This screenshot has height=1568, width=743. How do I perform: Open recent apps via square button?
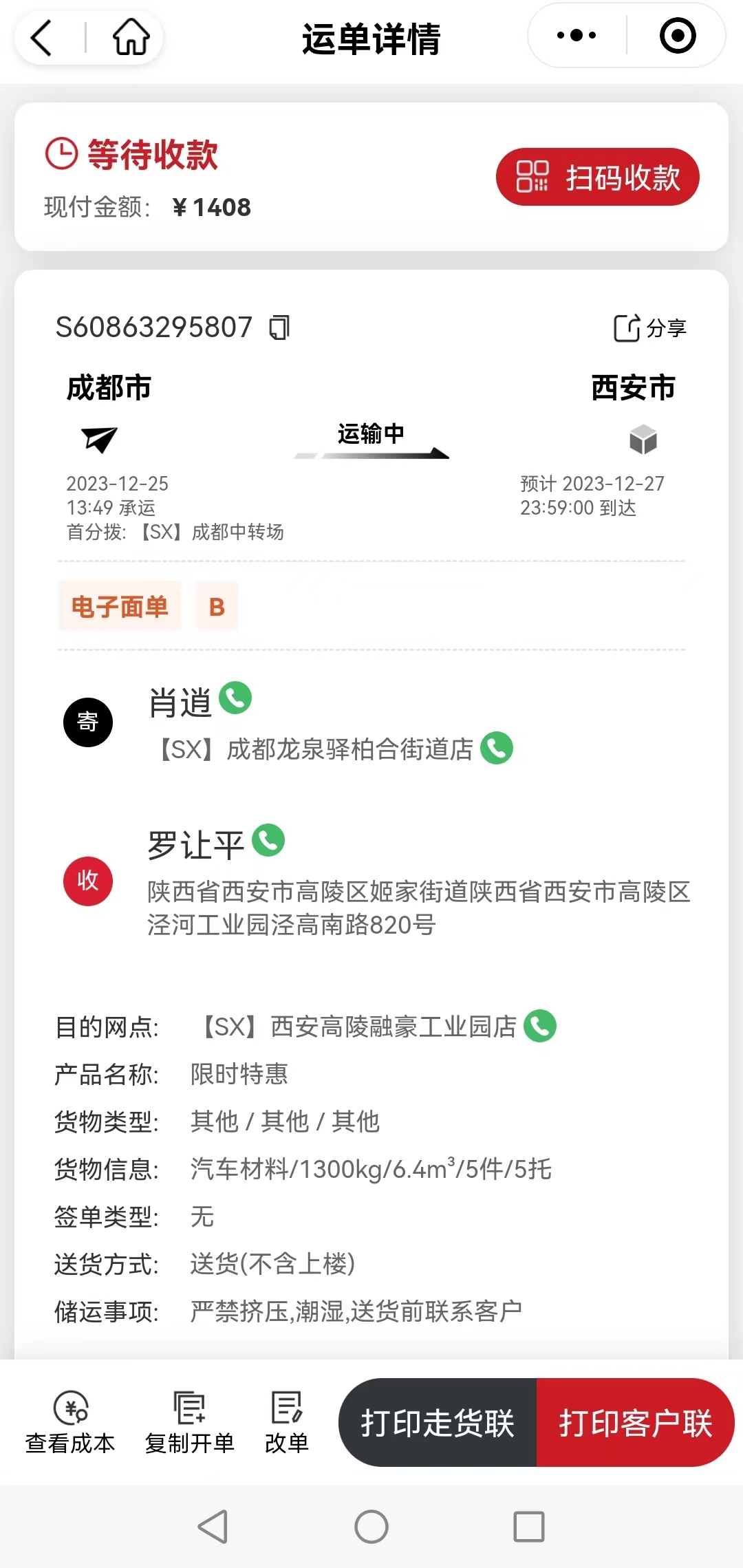tap(529, 1527)
